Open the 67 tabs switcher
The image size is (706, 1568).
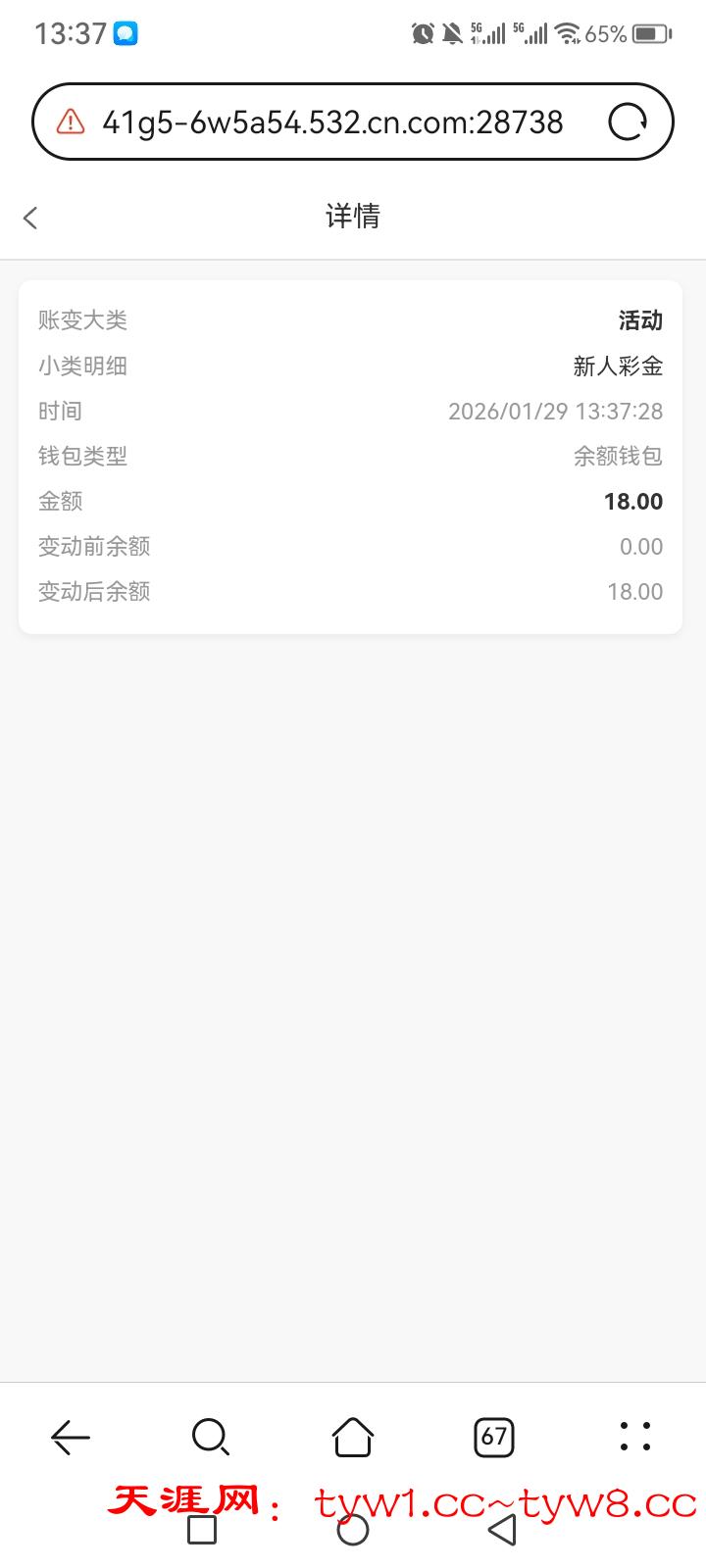click(494, 1437)
